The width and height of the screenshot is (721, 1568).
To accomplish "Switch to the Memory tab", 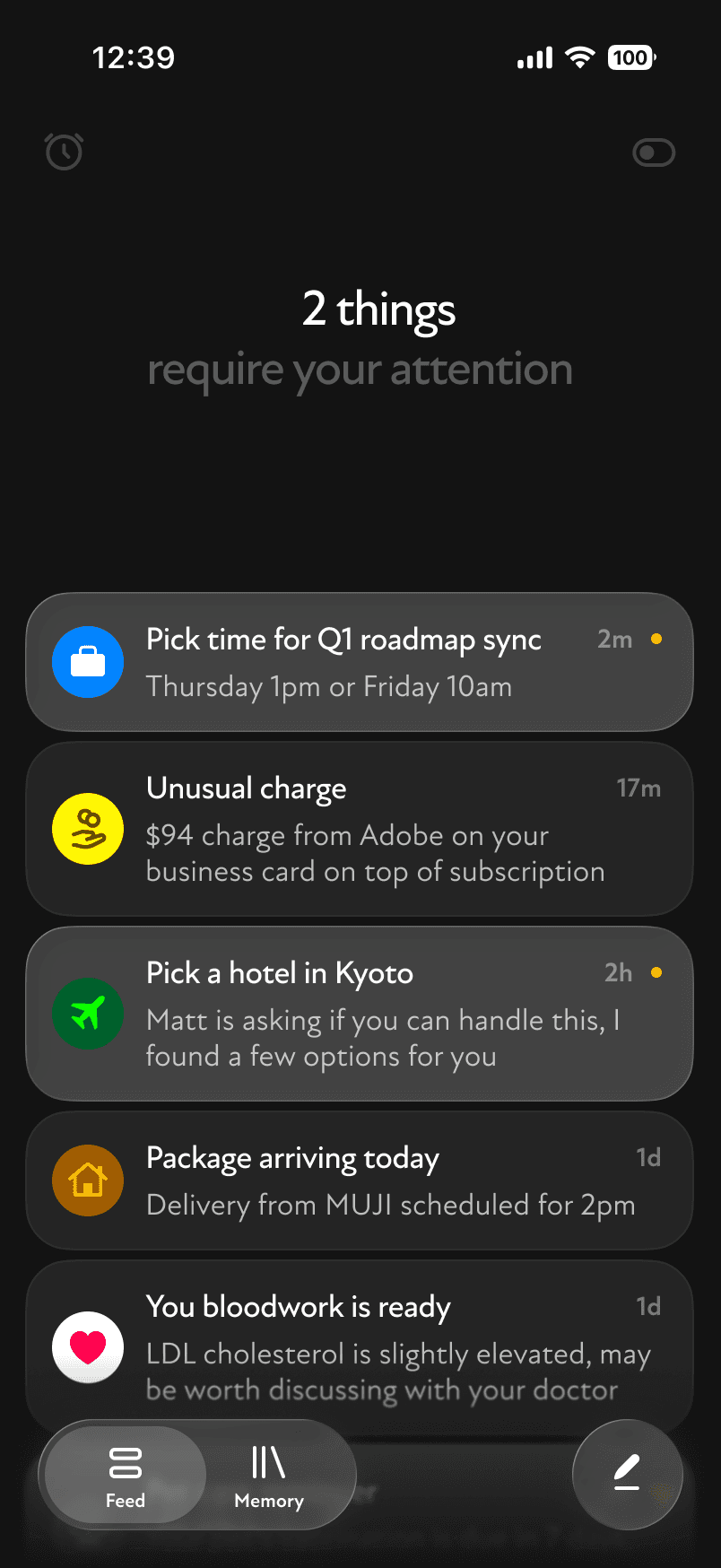I will point(269,1476).
